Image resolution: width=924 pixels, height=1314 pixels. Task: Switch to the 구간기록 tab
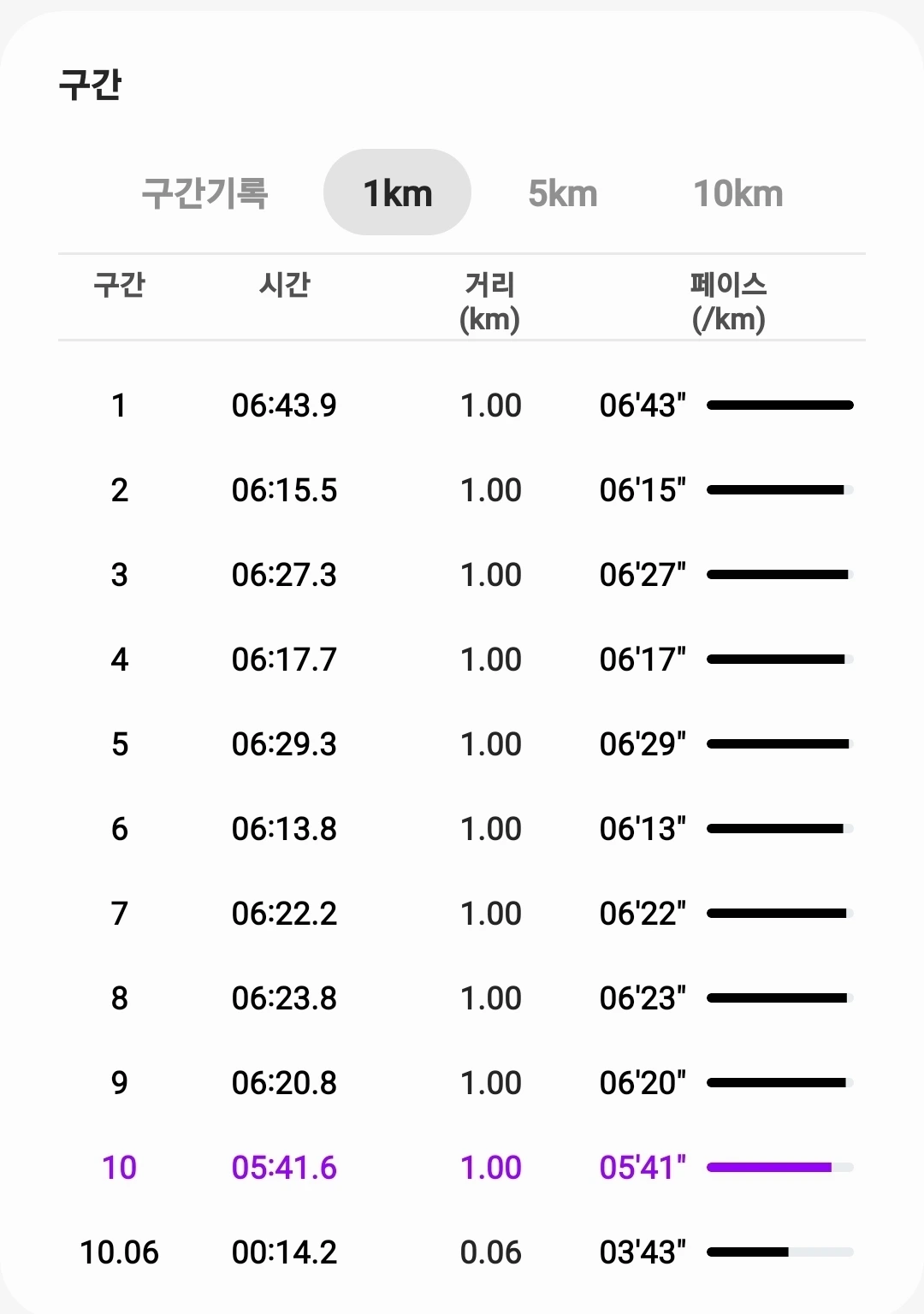(205, 193)
